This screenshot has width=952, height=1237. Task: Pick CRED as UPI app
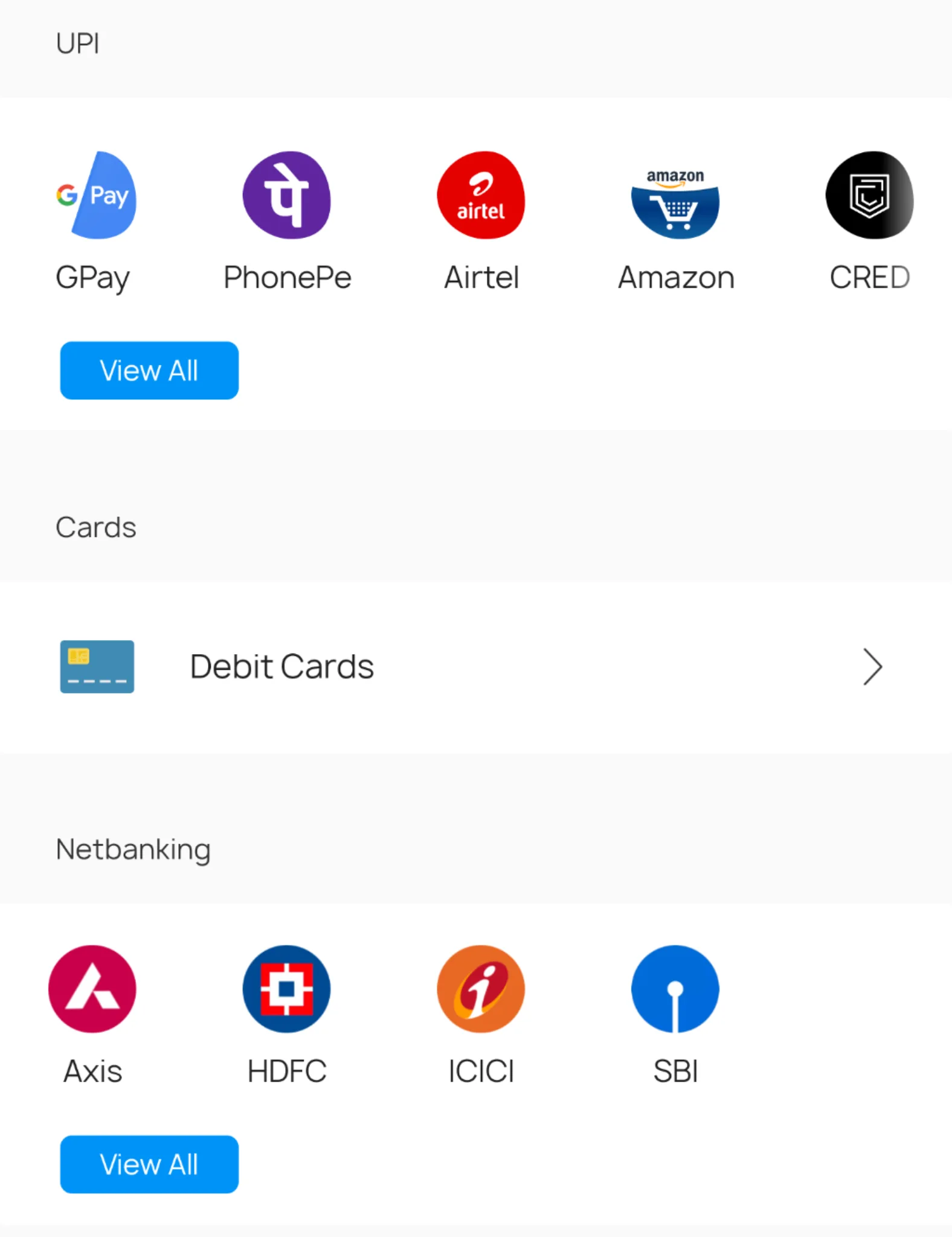tap(869, 196)
